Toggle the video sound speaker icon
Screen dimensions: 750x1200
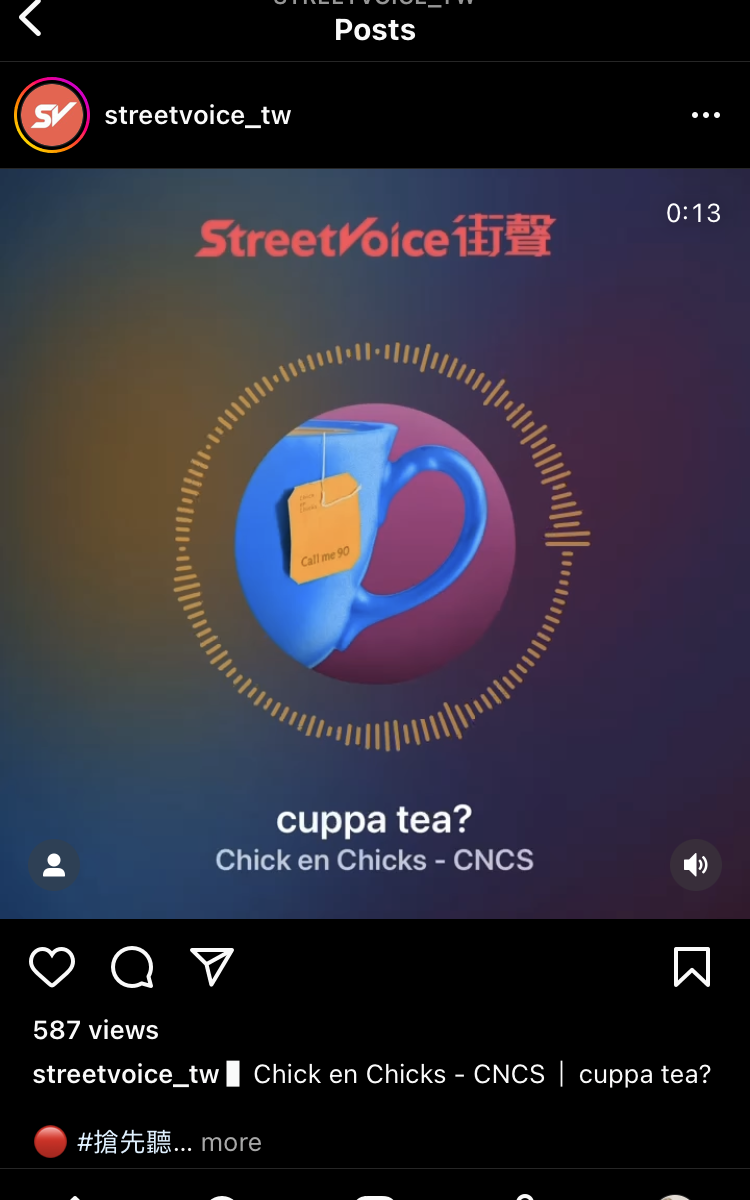[x=695, y=865]
